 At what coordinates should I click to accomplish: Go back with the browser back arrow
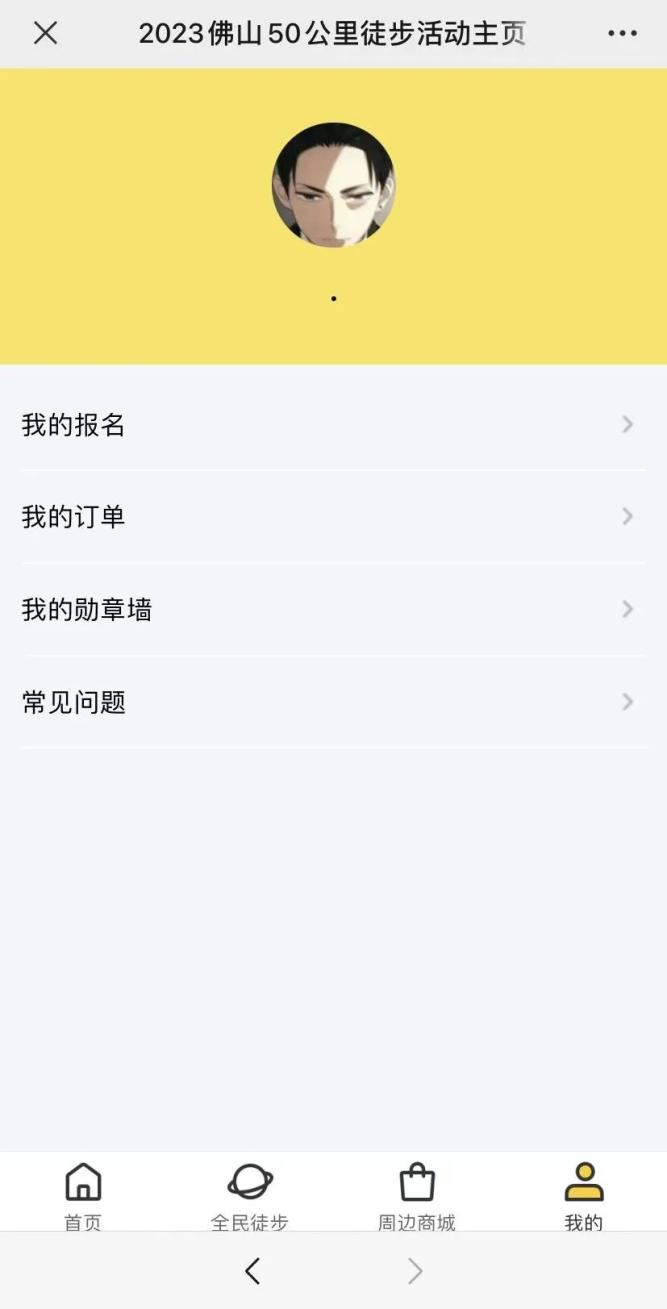click(x=252, y=1271)
